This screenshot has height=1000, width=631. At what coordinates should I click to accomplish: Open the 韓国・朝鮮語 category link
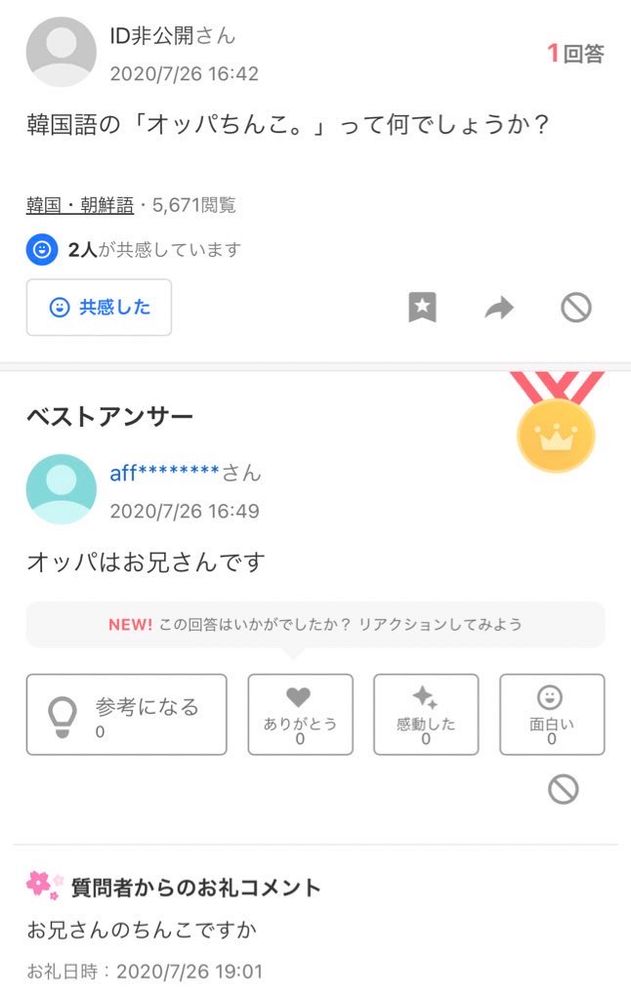pyautogui.click(x=80, y=206)
